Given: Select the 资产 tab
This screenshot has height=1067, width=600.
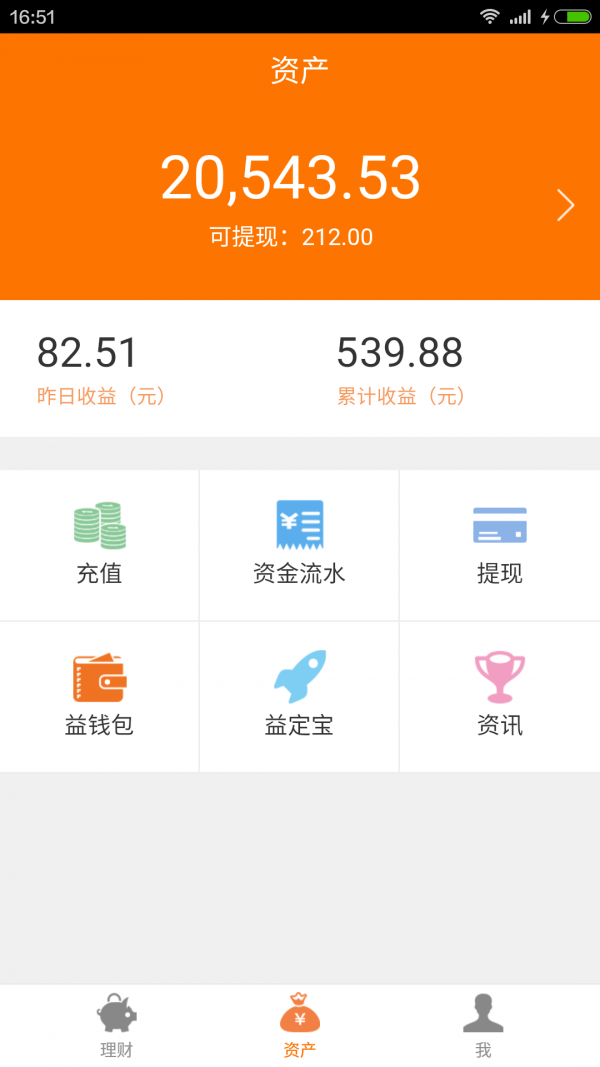Looking at the screenshot, I should (300, 1026).
